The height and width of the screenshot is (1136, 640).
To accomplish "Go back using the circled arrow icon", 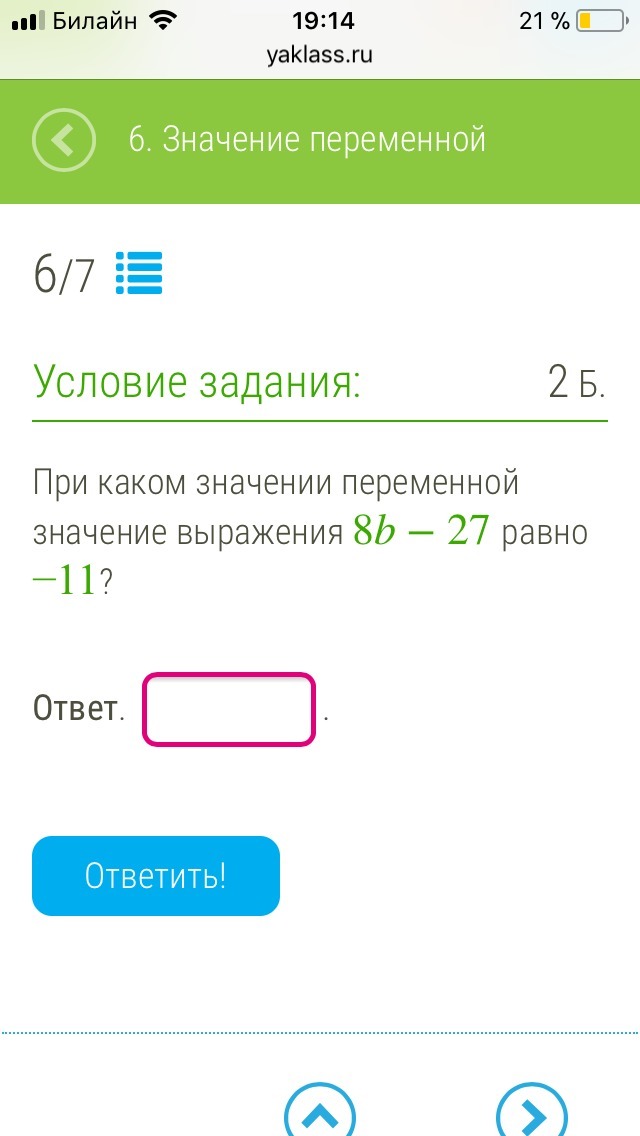I will click(x=64, y=141).
